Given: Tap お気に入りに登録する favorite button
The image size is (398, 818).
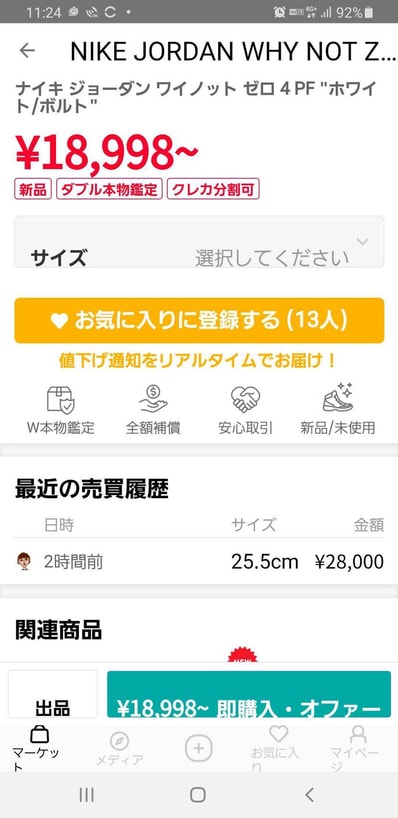Looking at the screenshot, I should 199,320.
